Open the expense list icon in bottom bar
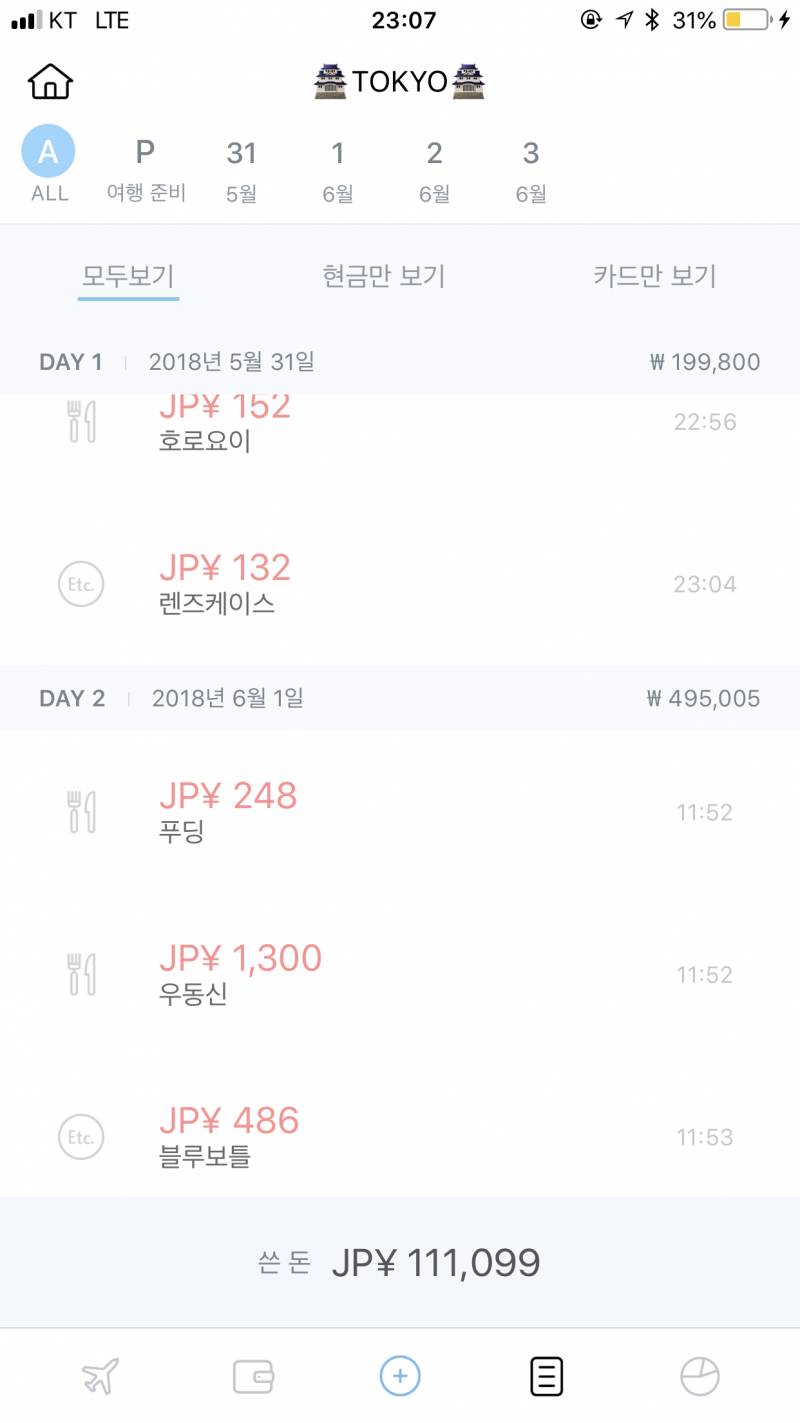The width and height of the screenshot is (800, 1423). tap(545, 1375)
